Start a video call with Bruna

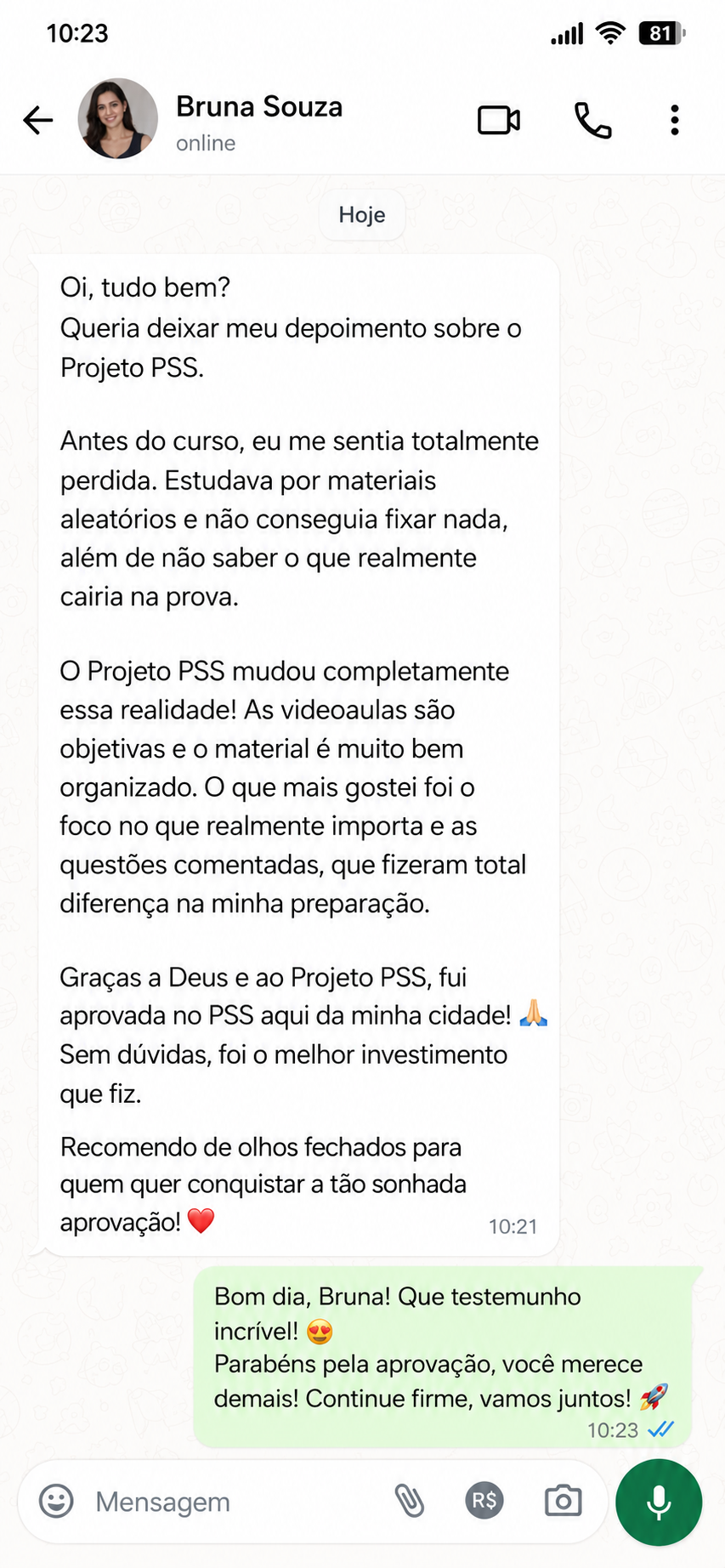[499, 120]
